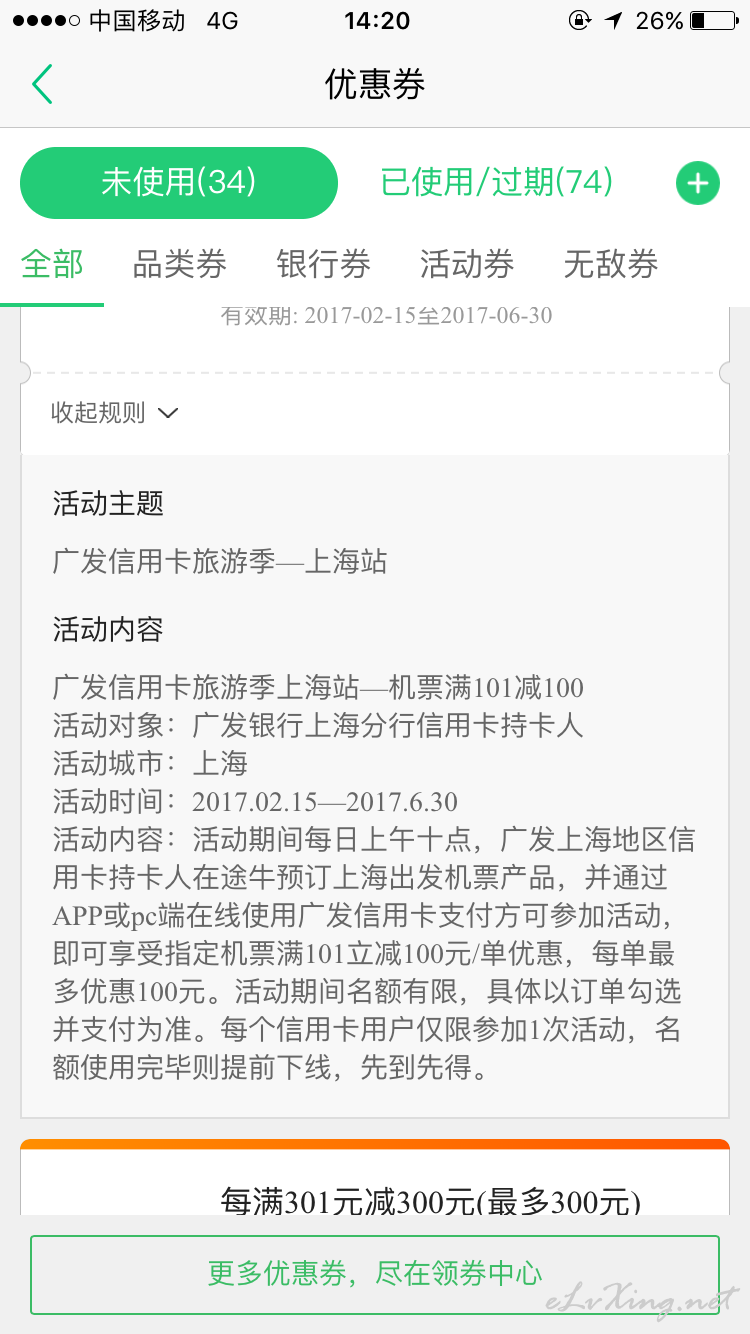The width and height of the screenshot is (750, 1334).
Task: Tap the green plus icon to add coupon
Action: pos(698,184)
